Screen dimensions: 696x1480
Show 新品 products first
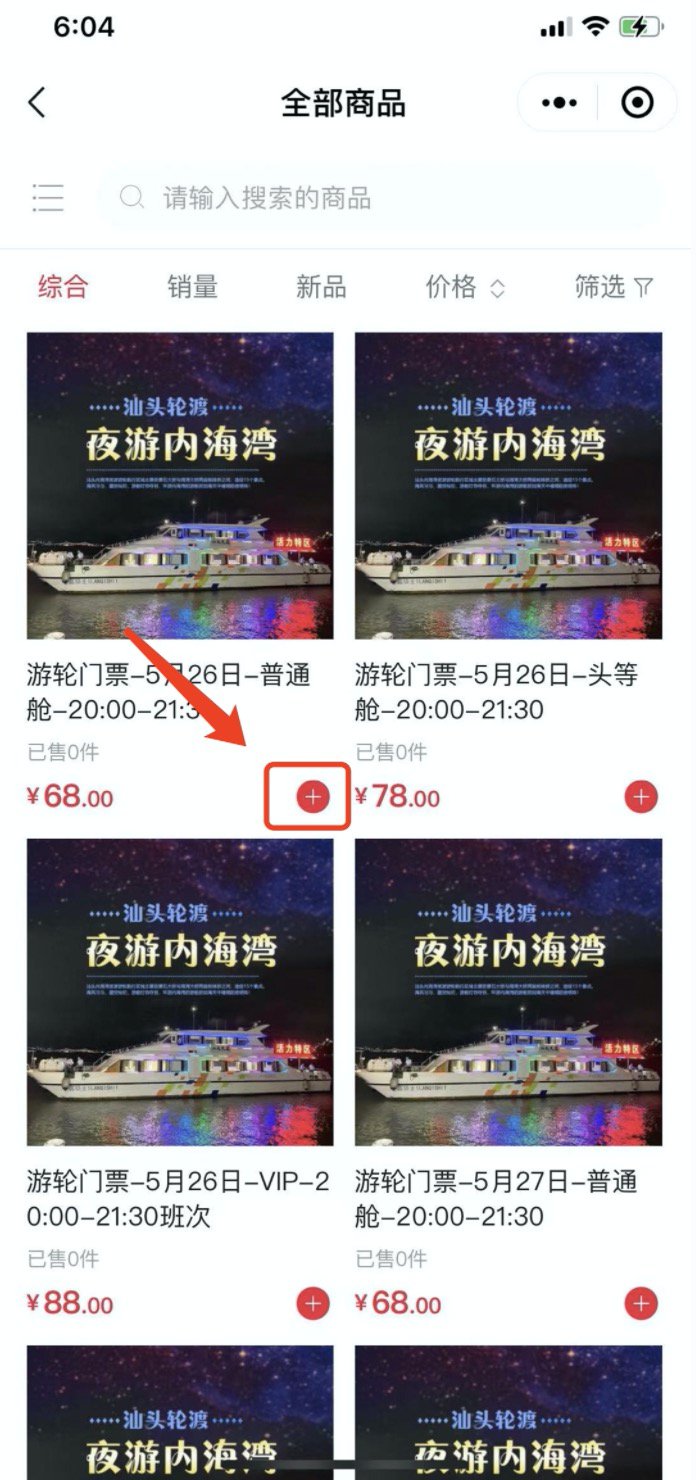click(321, 288)
